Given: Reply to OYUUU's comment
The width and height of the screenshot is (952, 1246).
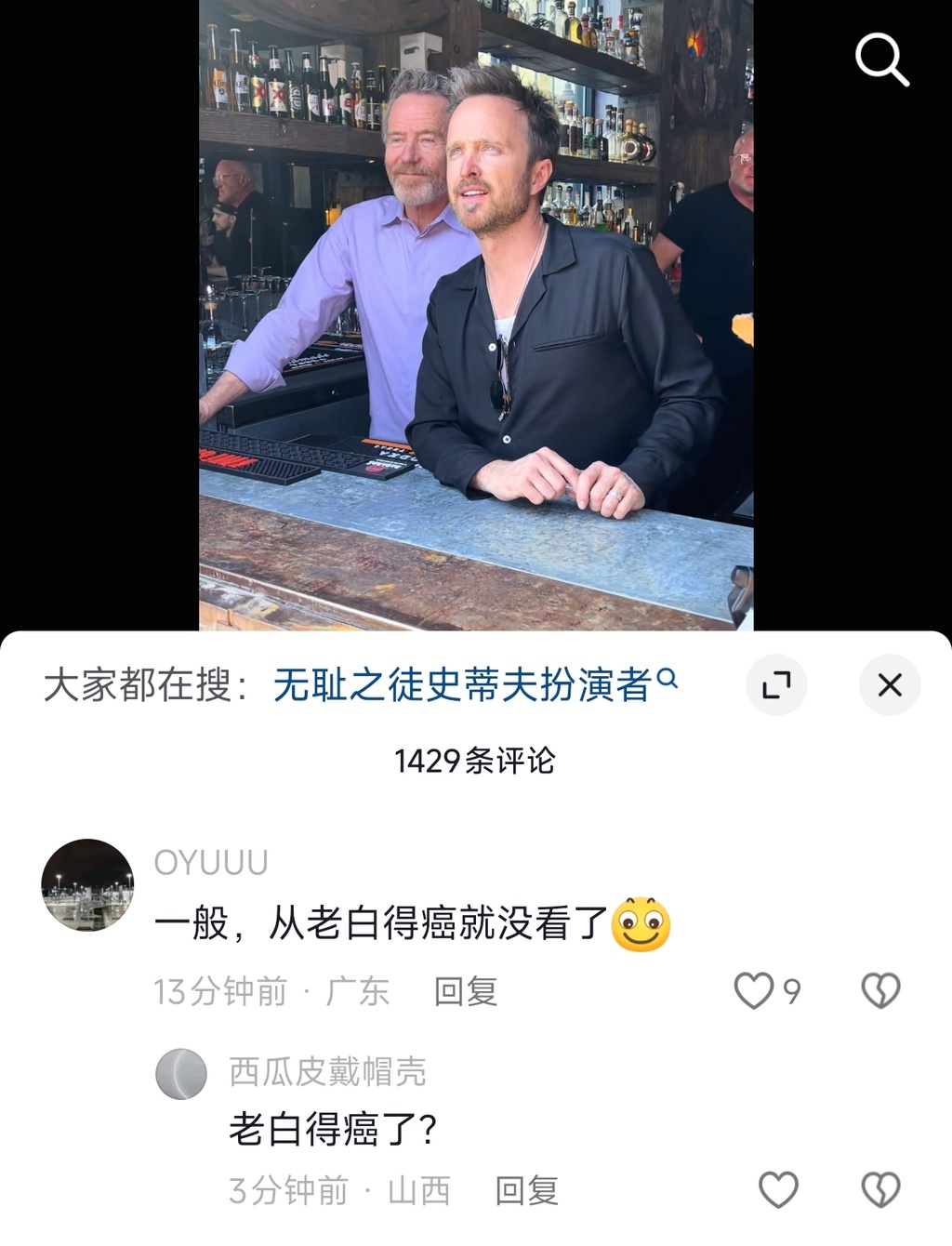Looking at the screenshot, I should (x=465, y=991).
